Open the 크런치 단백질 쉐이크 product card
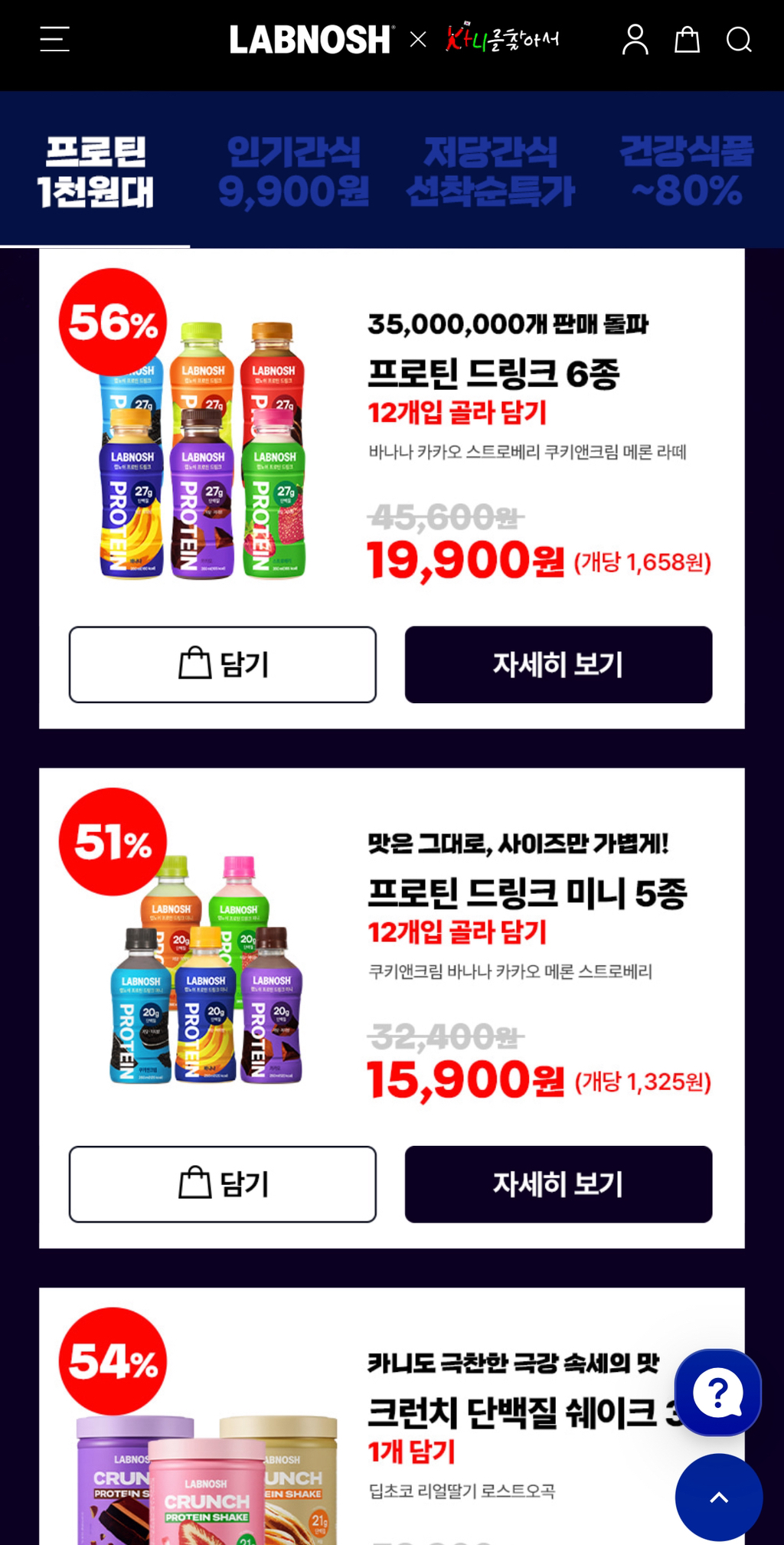The width and height of the screenshot is (784, 1545). click(391, 1416)
